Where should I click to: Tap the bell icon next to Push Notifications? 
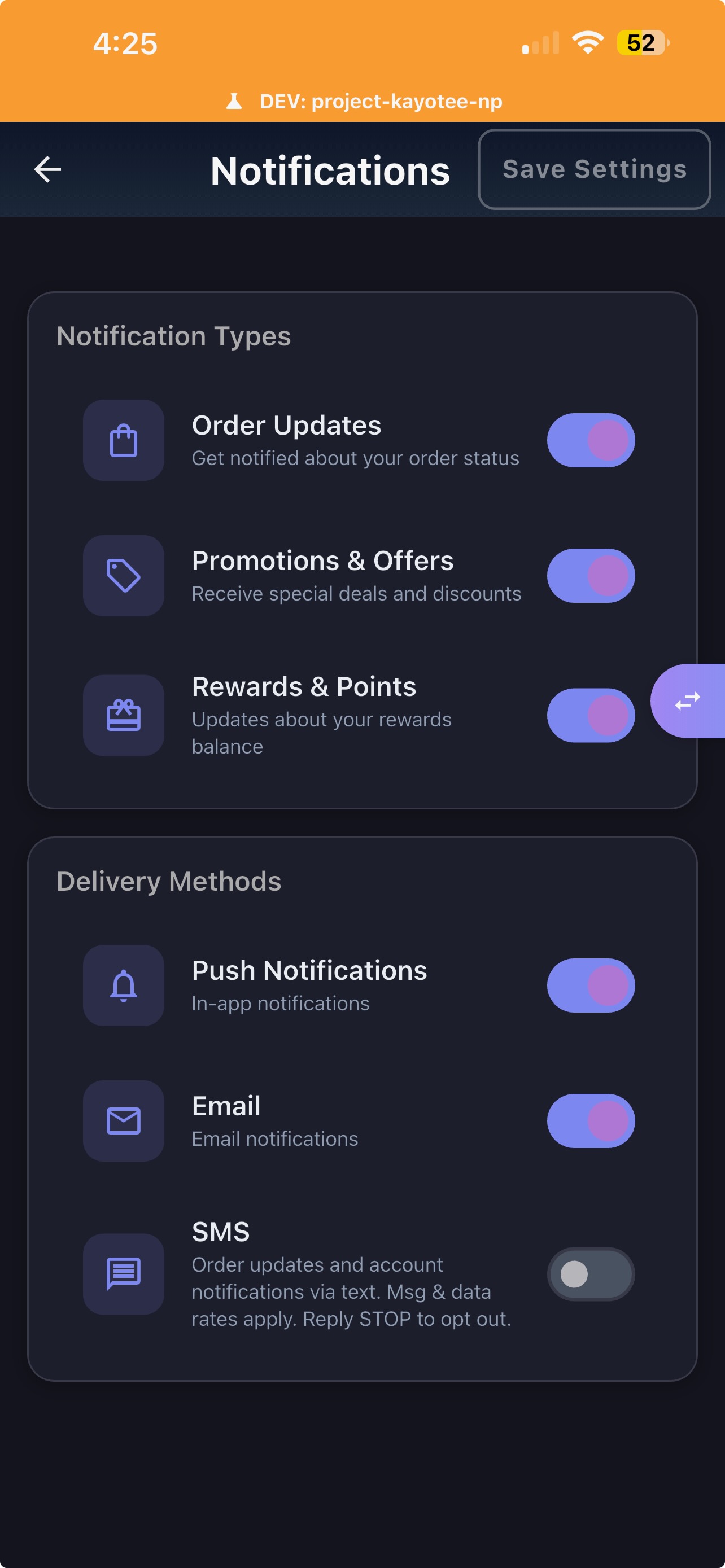124,986
